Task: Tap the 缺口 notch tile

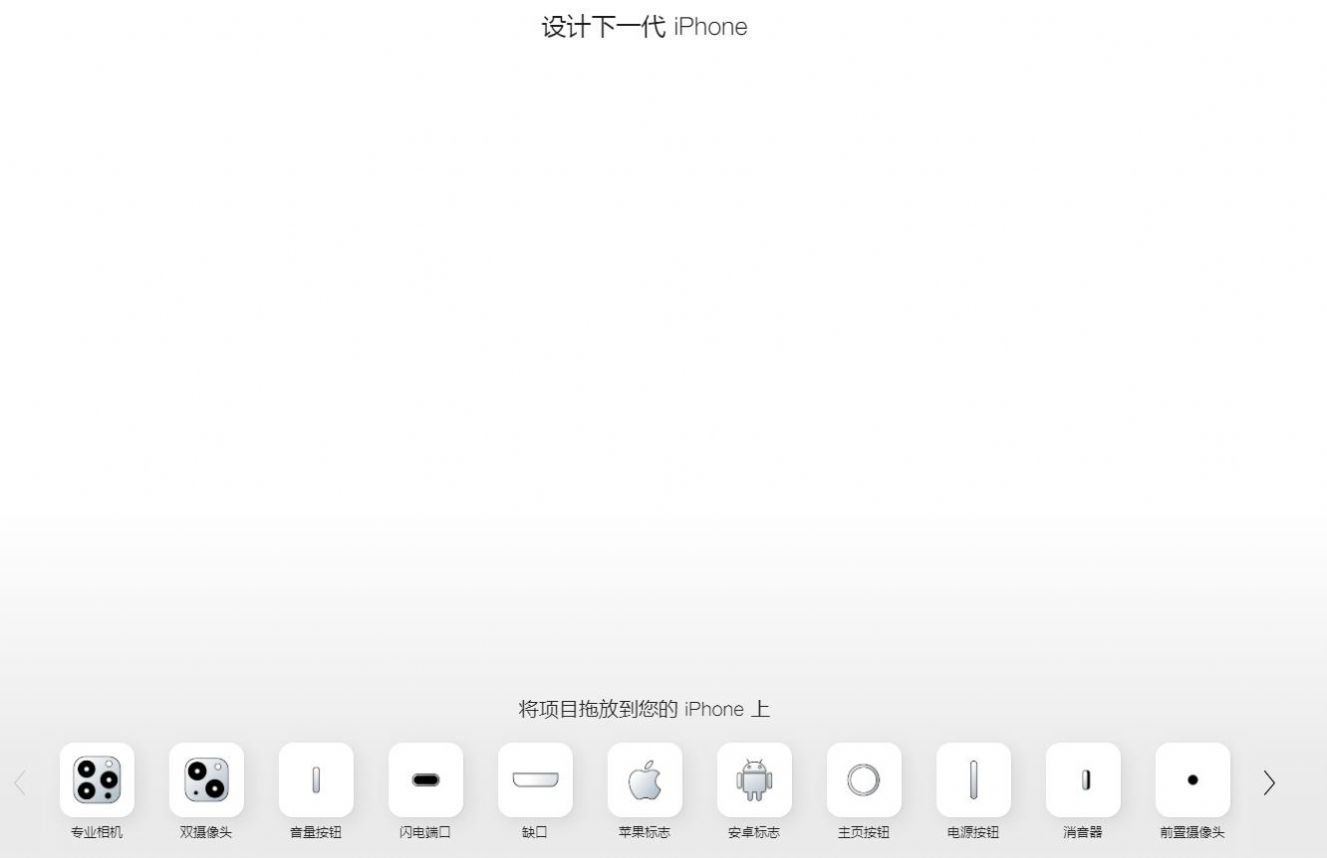Action: [x=535, y=780]
